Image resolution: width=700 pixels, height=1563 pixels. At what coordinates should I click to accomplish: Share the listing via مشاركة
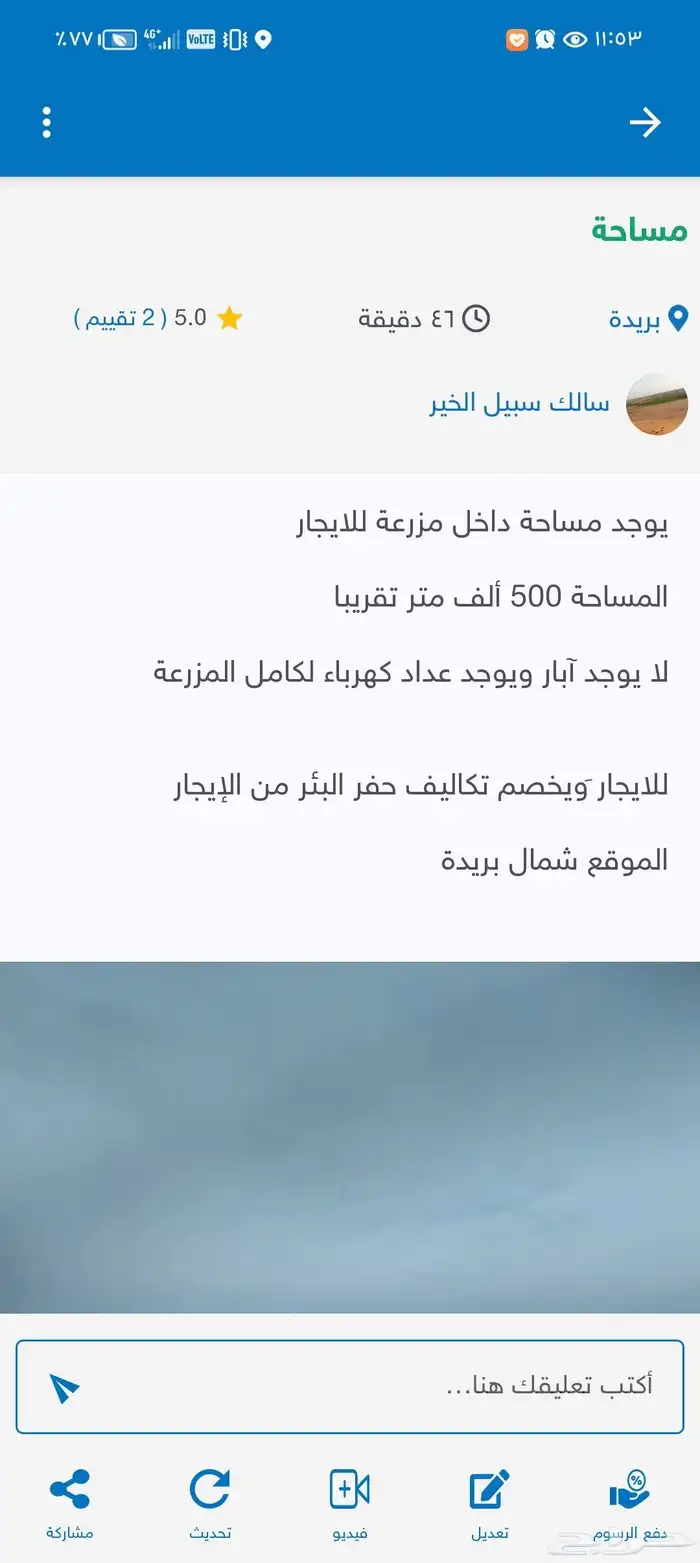coord(70,1503)
